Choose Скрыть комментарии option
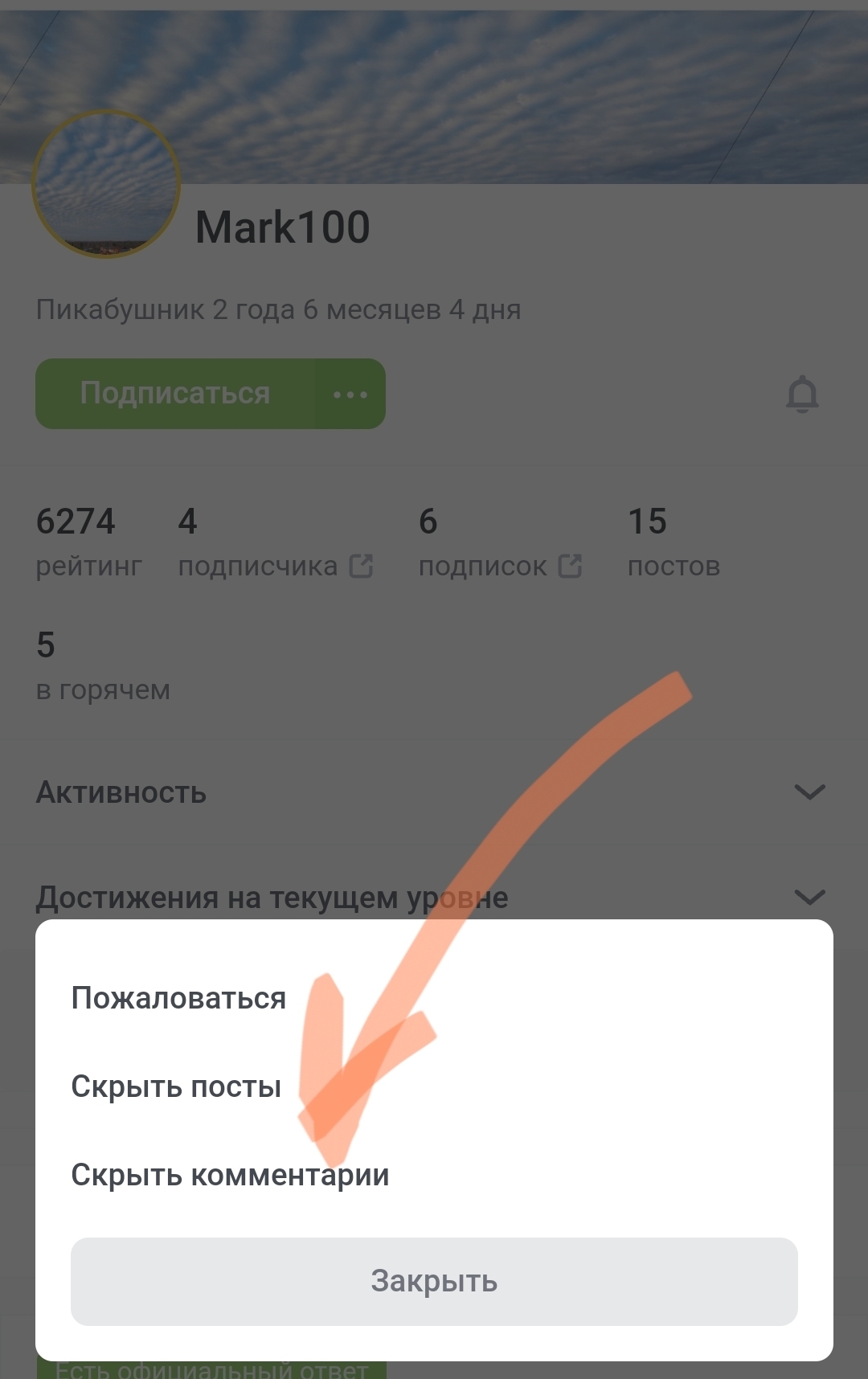The height and width of the screenshot is (1379, 868). (x=230, y=1175)
